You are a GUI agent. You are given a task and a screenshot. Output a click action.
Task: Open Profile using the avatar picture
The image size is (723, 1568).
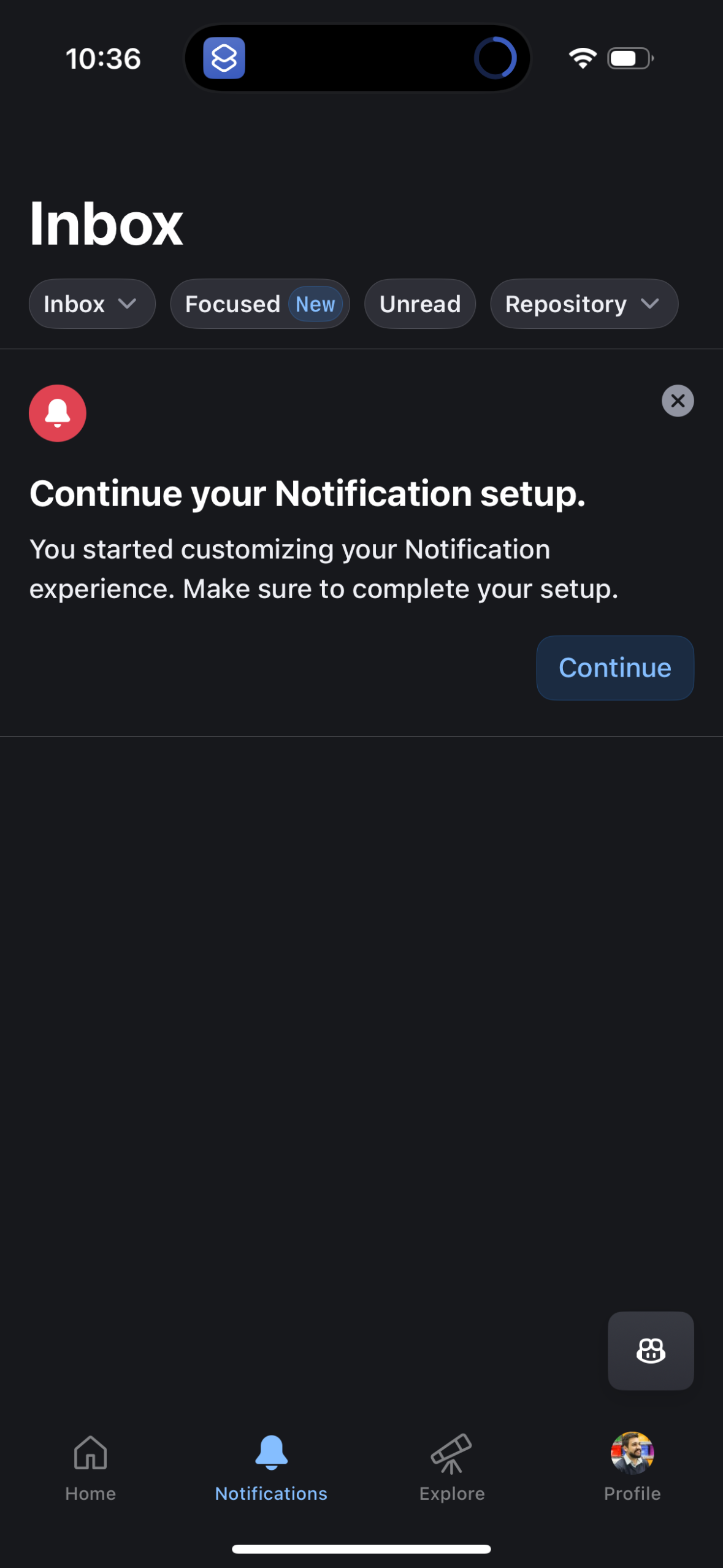[x=632, y=1454]
